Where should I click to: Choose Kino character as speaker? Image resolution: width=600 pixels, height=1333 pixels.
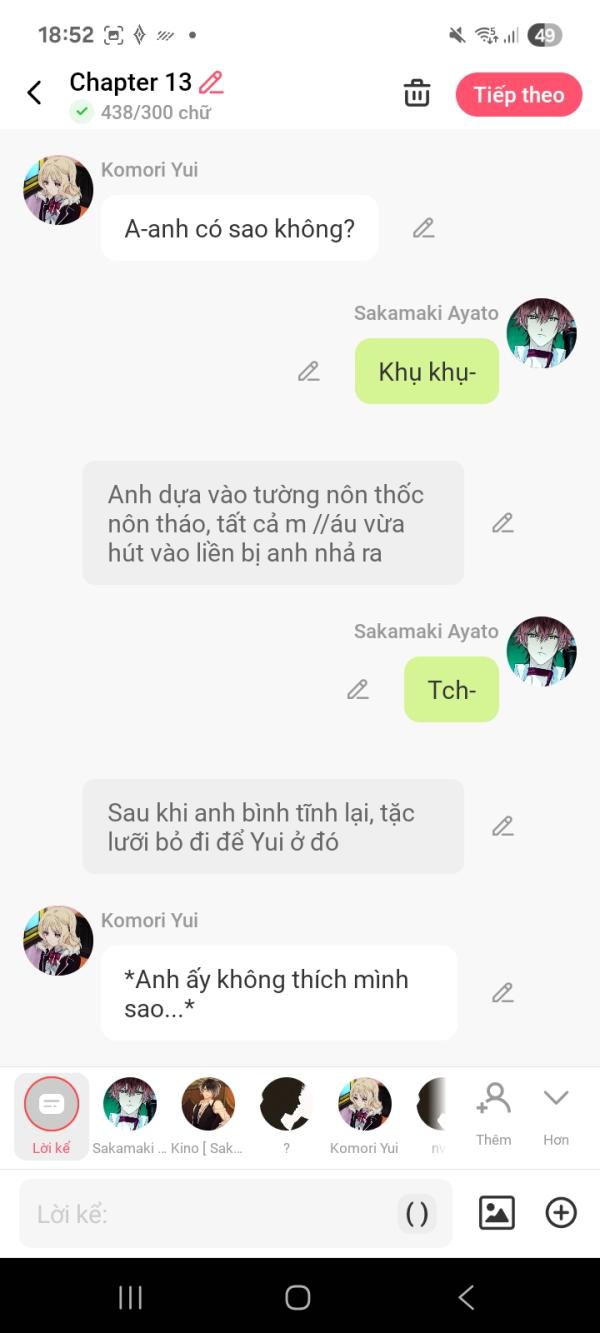click(x=207, y=1116)
